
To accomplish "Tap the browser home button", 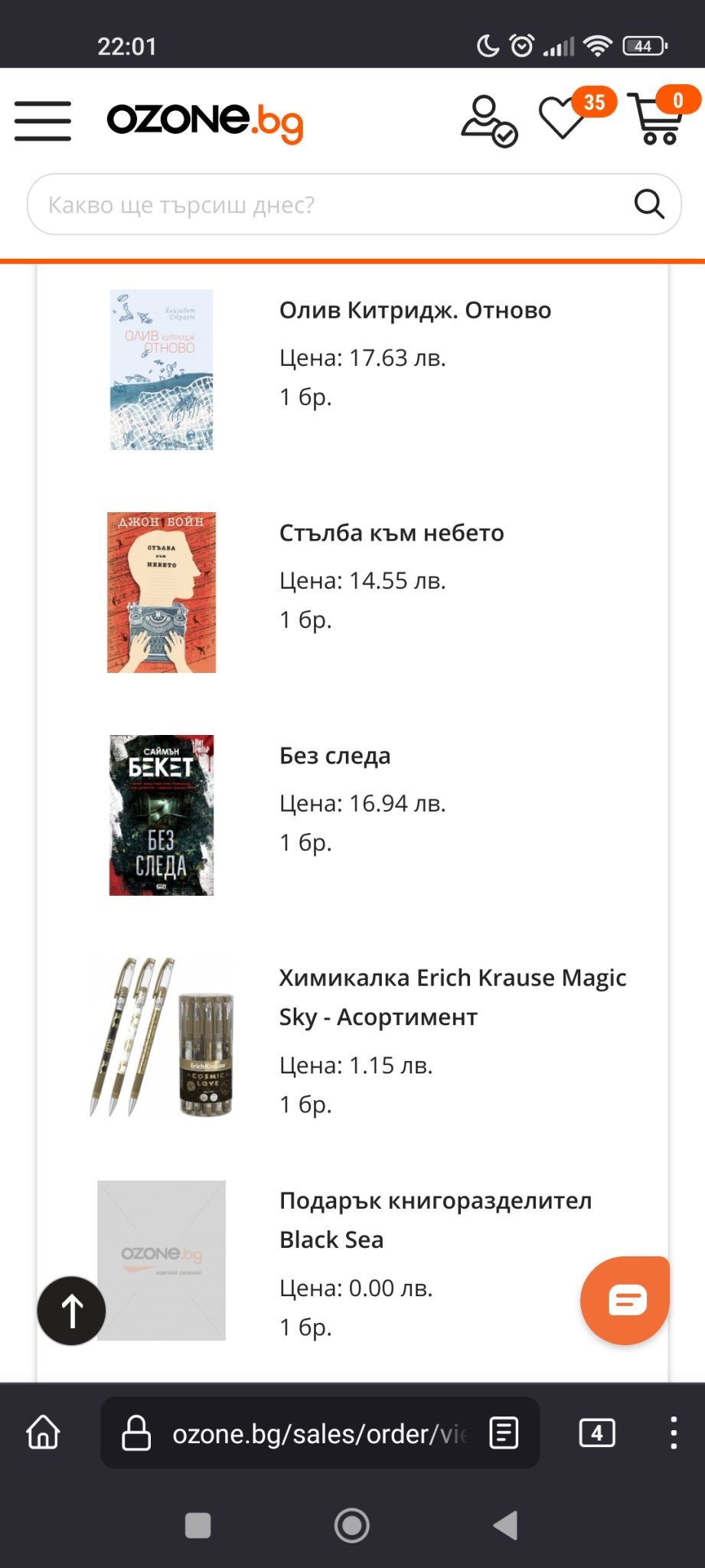I will pyautogui.click(x=43, y=1432).
